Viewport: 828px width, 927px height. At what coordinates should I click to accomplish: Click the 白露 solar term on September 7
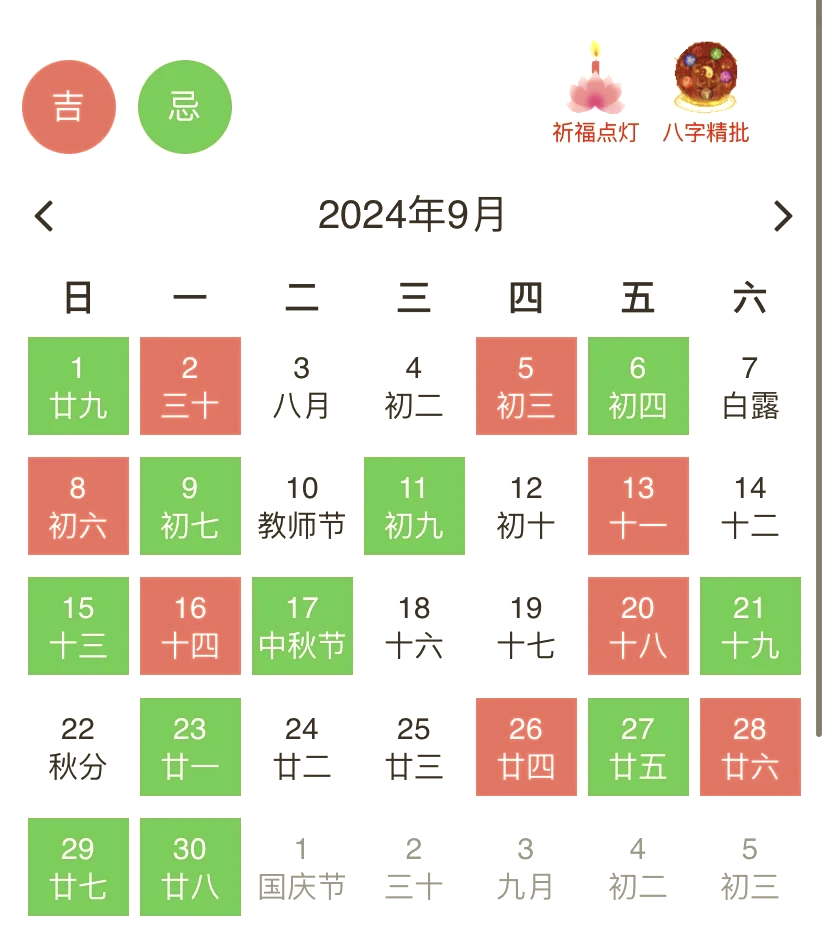coord(749,386)
